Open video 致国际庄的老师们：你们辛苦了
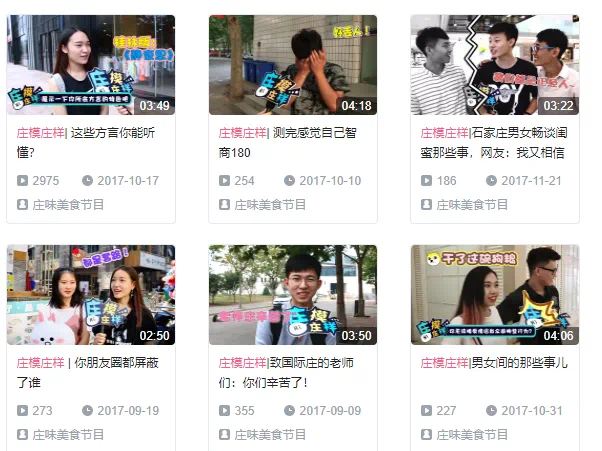The height and width of the screenshot is (451, 602). click(292, 295)
